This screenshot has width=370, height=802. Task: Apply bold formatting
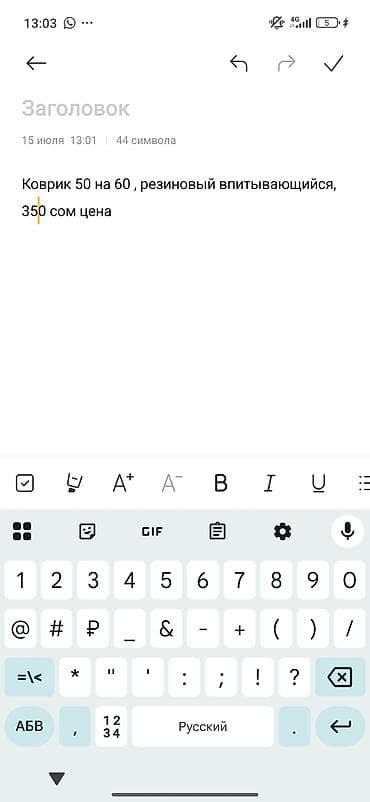221,483
